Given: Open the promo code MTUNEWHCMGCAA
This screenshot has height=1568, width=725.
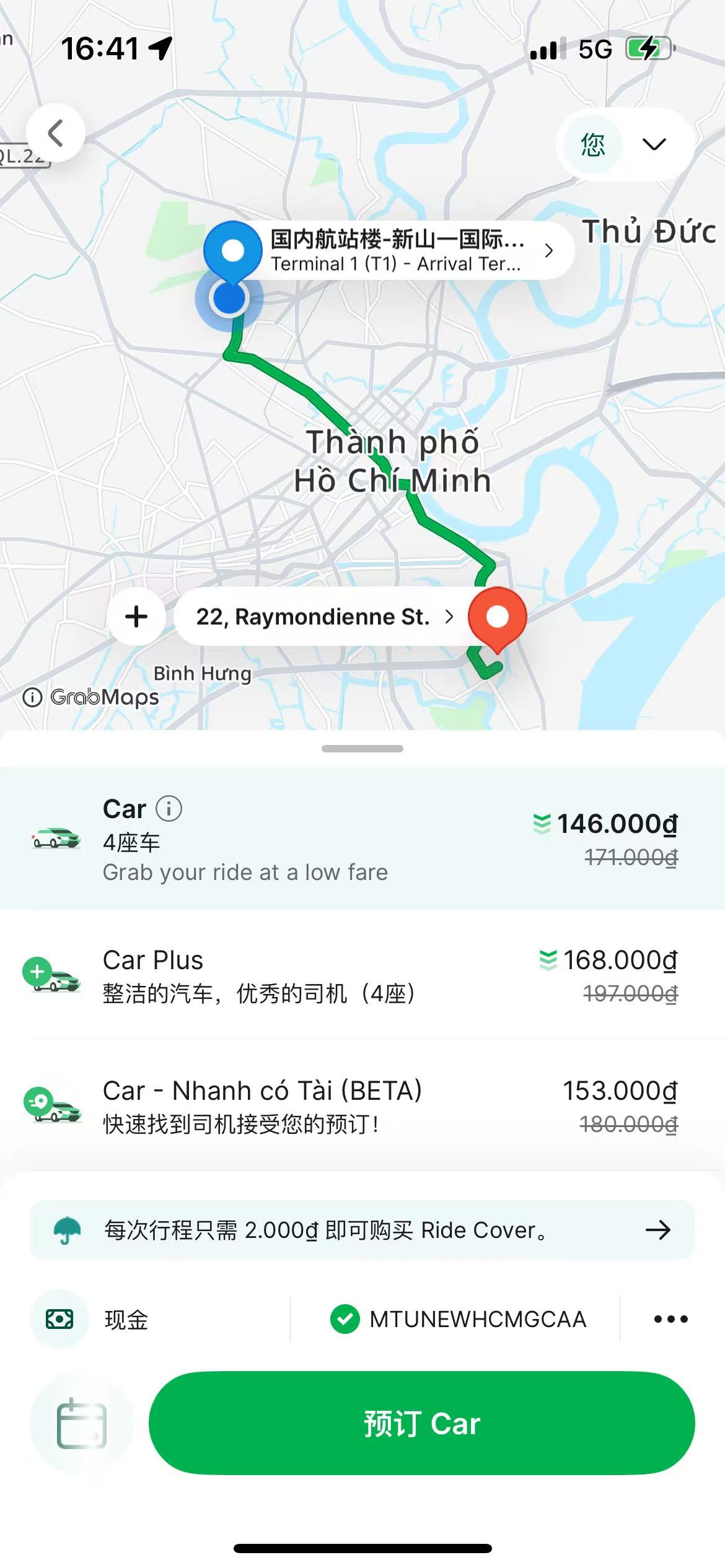Looking at the screenshot, I should [x=459, y=1320].
